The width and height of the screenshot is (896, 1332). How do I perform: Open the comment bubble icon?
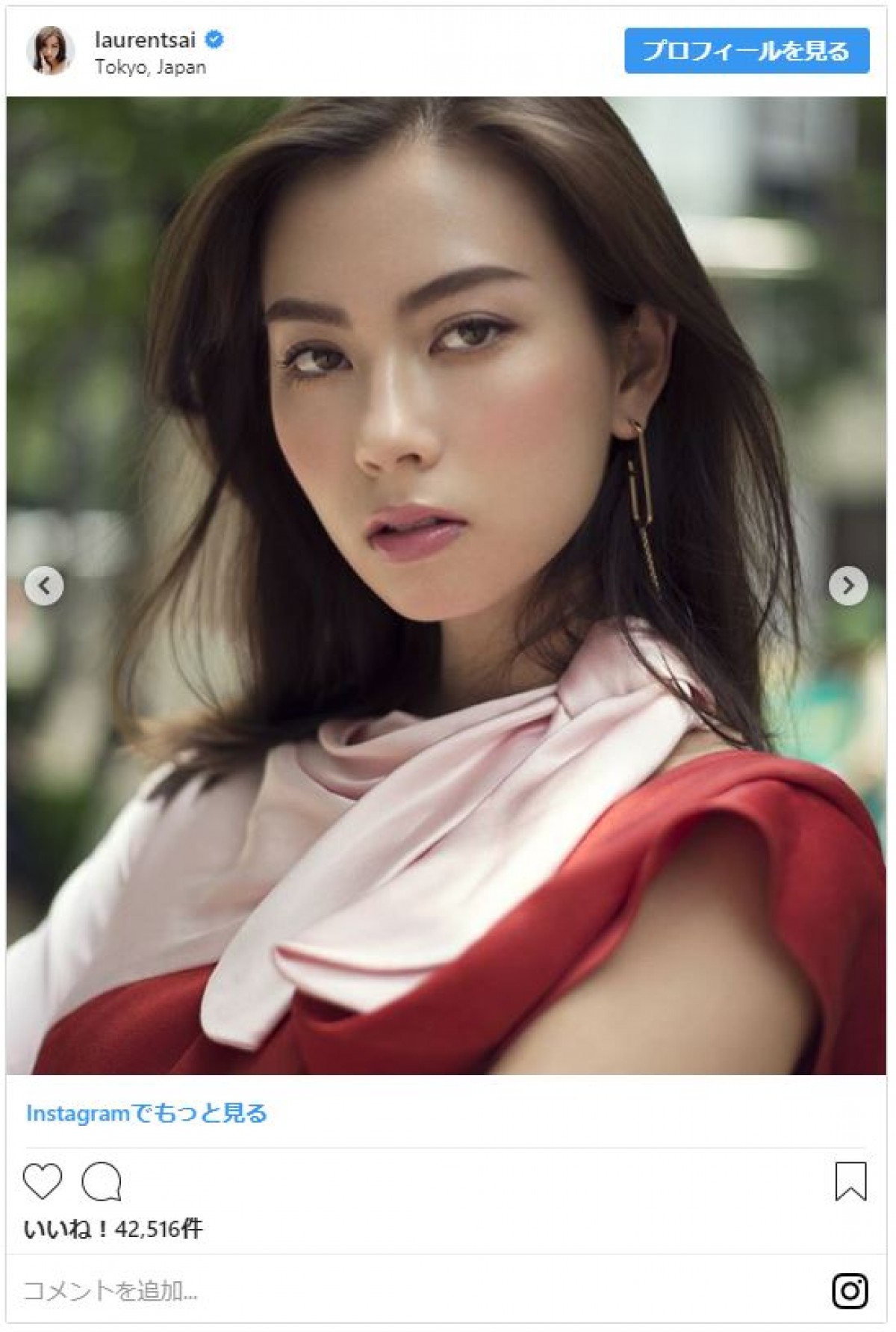101,1182
